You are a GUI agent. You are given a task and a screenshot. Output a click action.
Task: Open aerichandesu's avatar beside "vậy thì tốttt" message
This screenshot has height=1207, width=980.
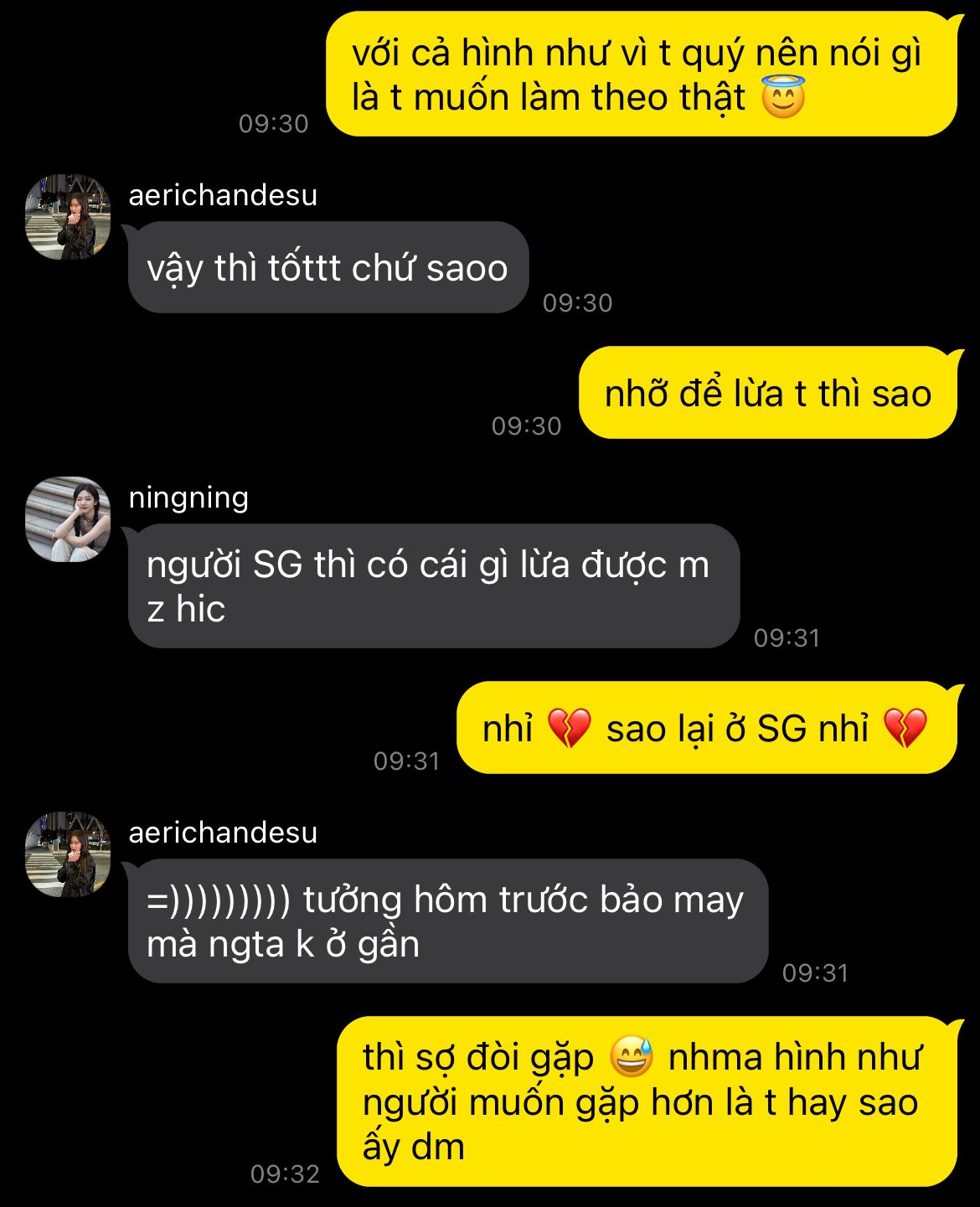tap(68, 217)
